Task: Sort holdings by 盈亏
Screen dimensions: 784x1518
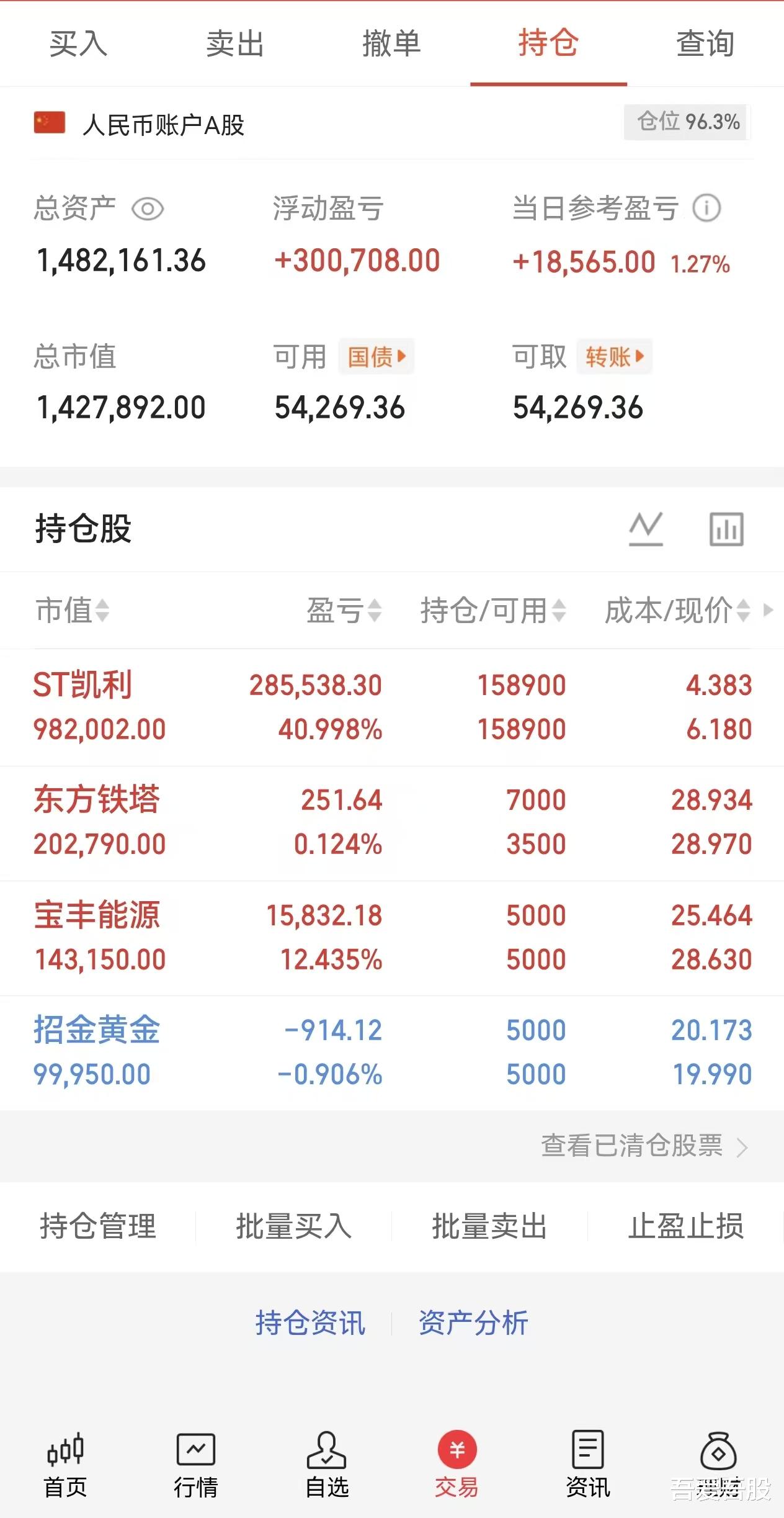Action: click(344, 610)
